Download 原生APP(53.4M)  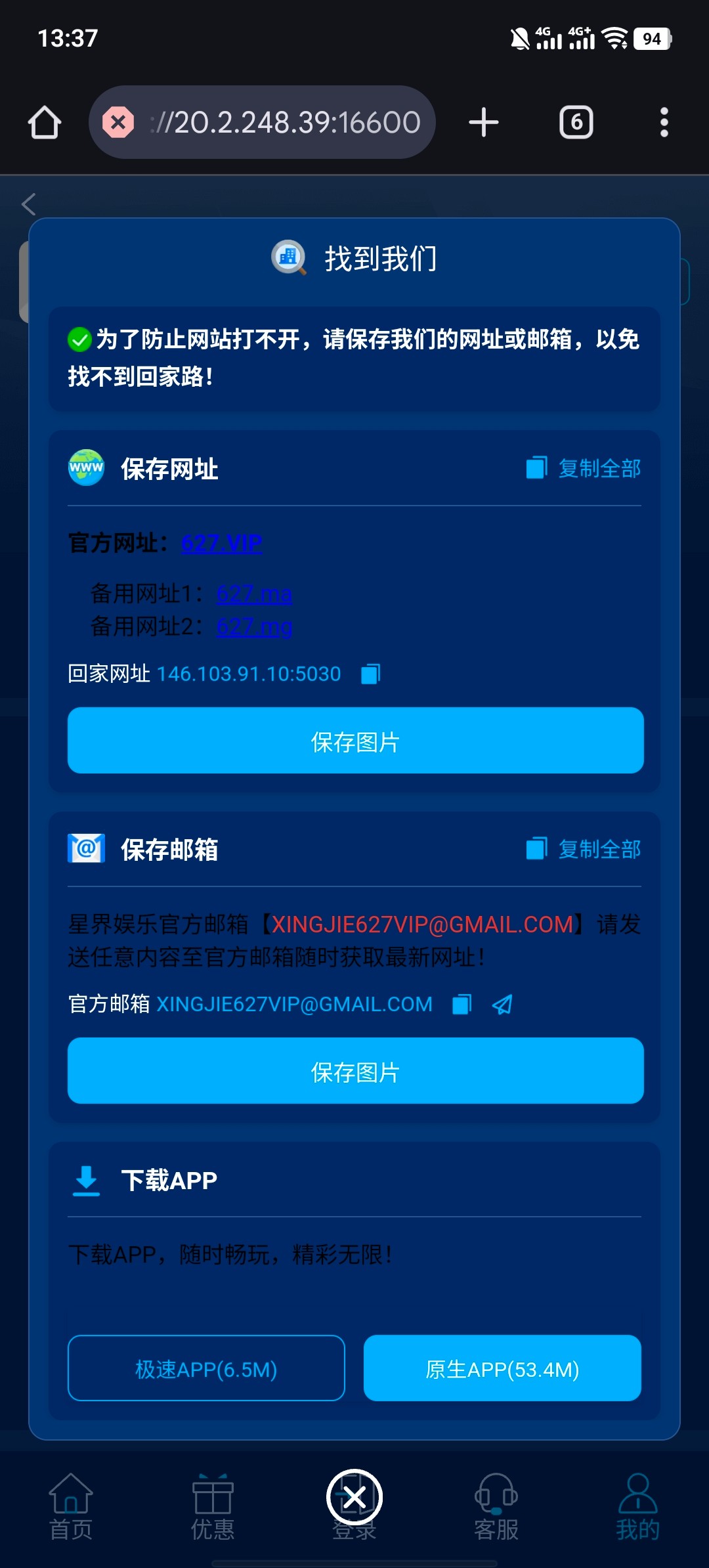pyautogui.click(x=502, y=1368)
